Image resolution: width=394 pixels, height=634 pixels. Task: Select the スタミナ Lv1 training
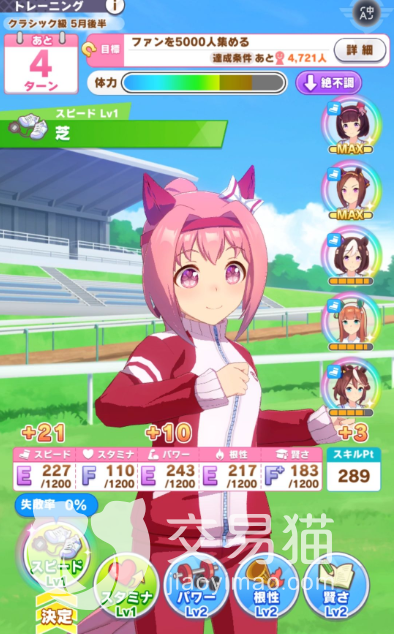(x=126, y=587)
